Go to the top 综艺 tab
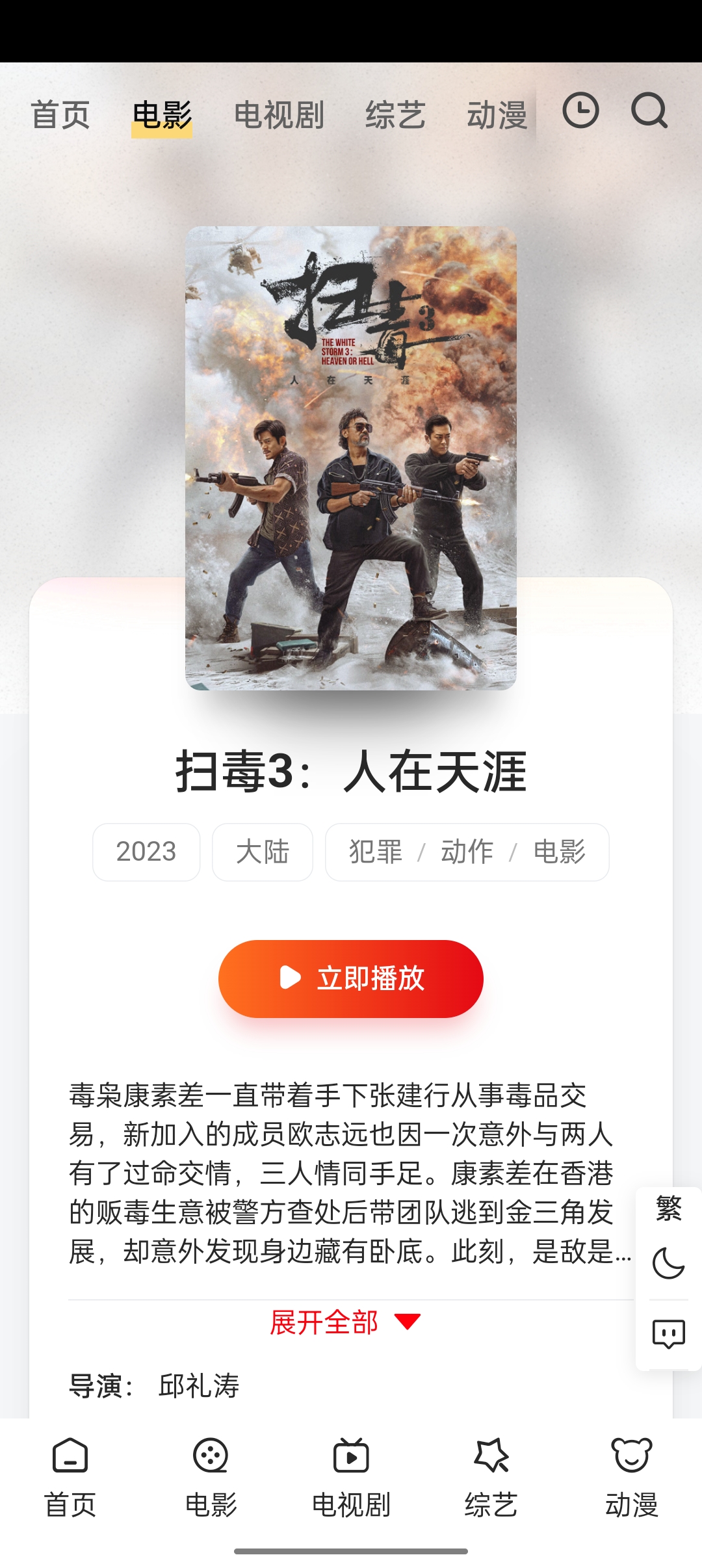Viewport: 702px width, 1568px height. pos(395,115)
